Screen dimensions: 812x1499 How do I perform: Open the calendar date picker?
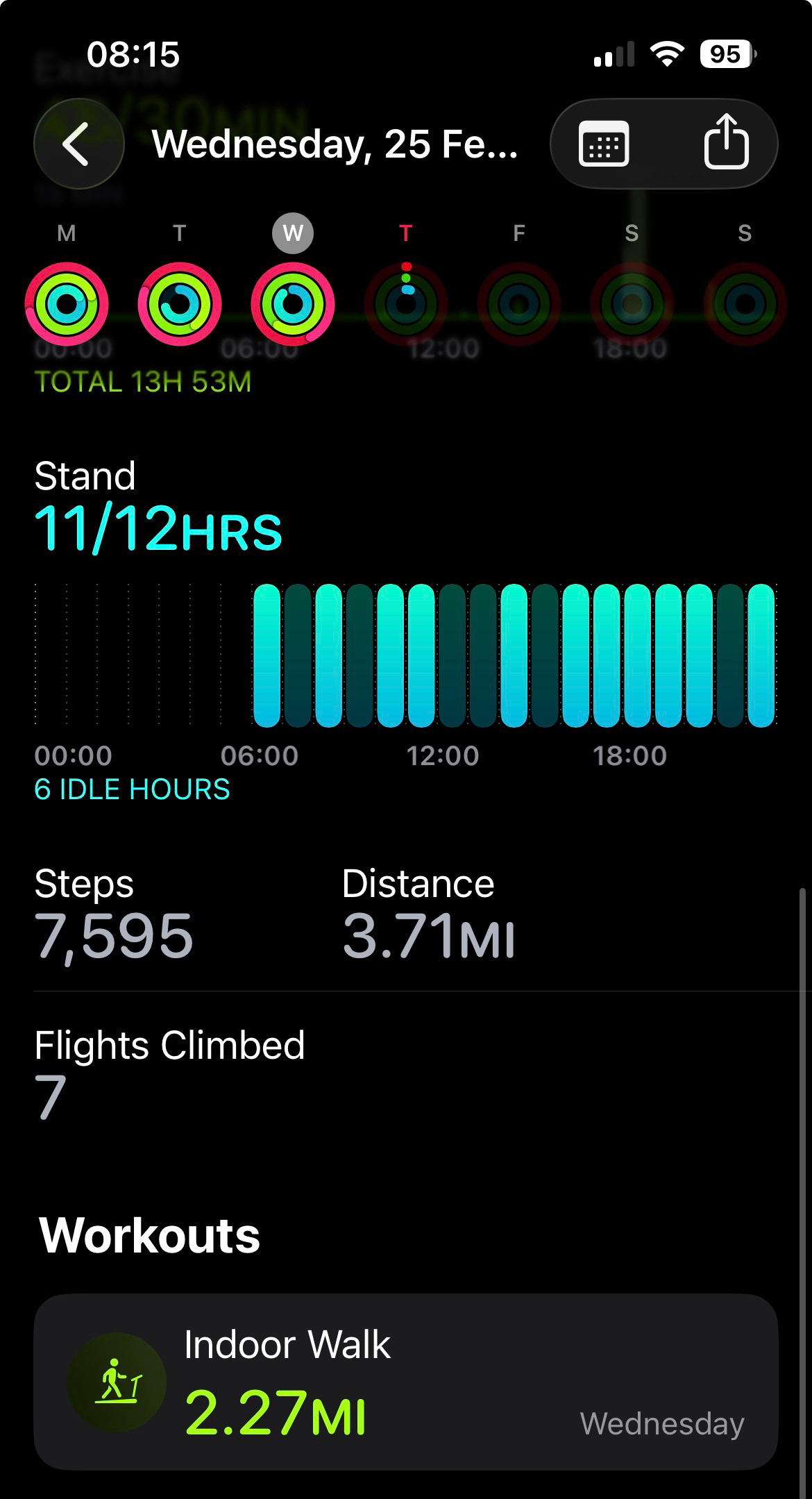(603, 144)
